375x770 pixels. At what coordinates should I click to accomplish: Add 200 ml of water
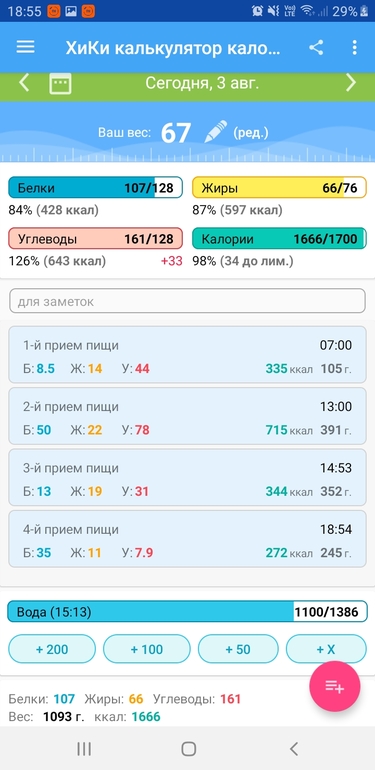tap(52, 649)
